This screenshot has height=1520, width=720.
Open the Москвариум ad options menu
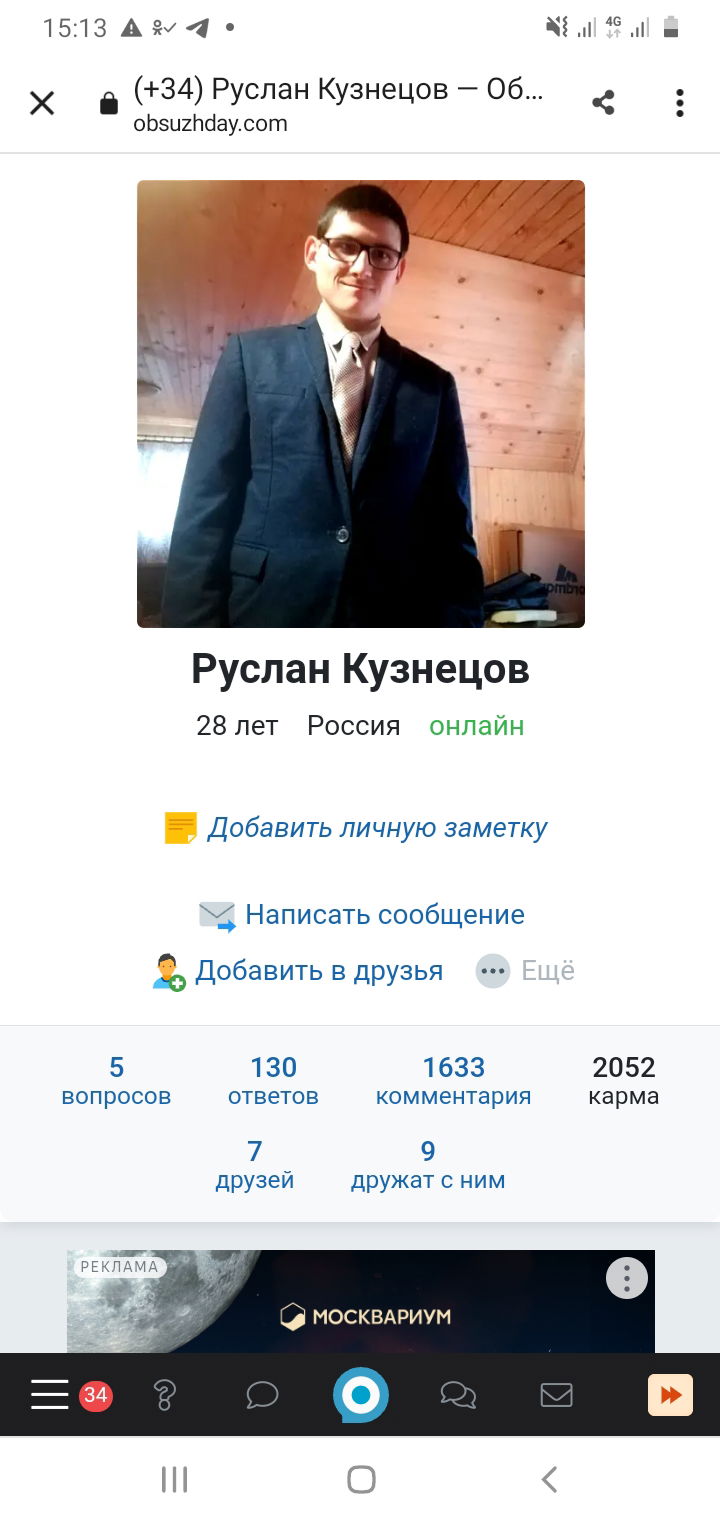coord(627,1278)
